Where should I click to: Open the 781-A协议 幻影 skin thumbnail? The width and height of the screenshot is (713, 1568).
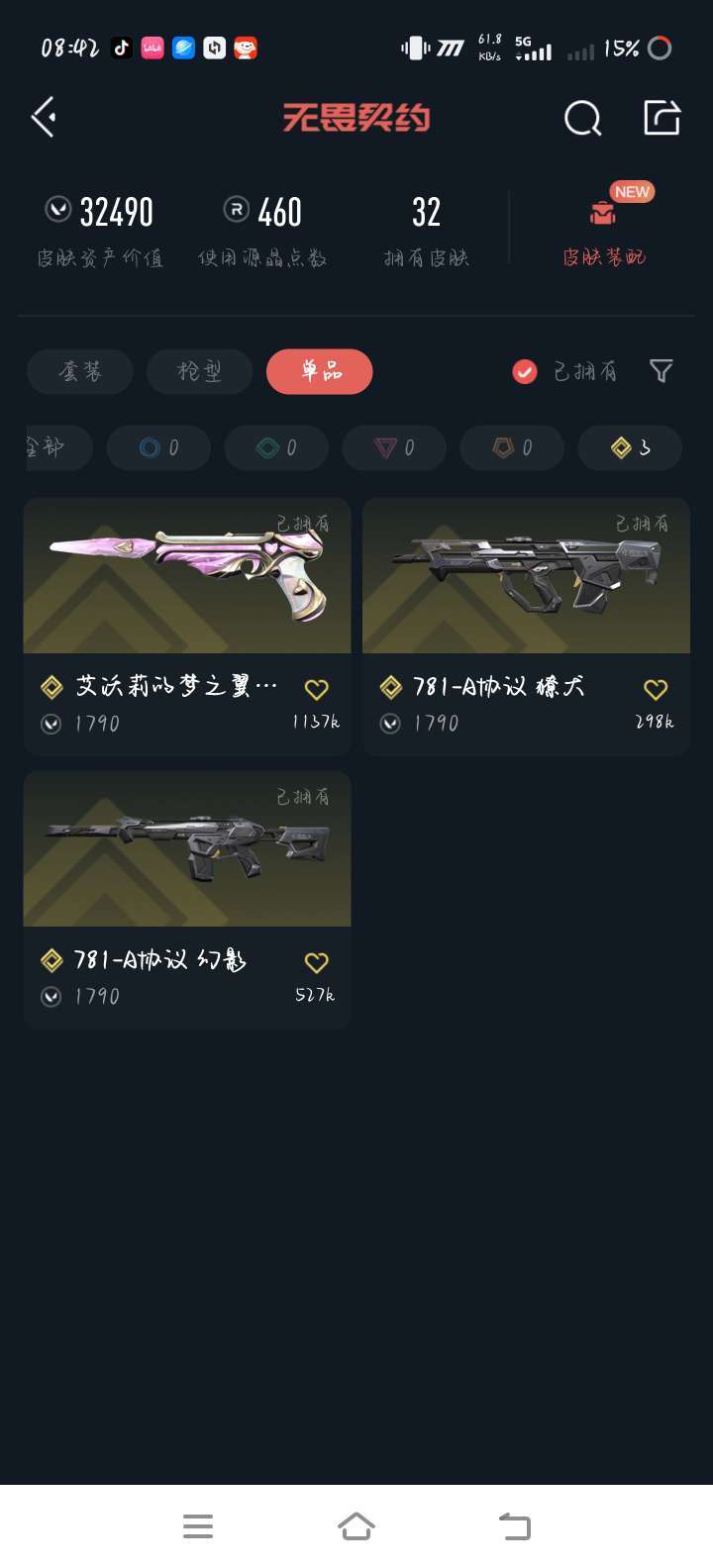pos(186,849)
